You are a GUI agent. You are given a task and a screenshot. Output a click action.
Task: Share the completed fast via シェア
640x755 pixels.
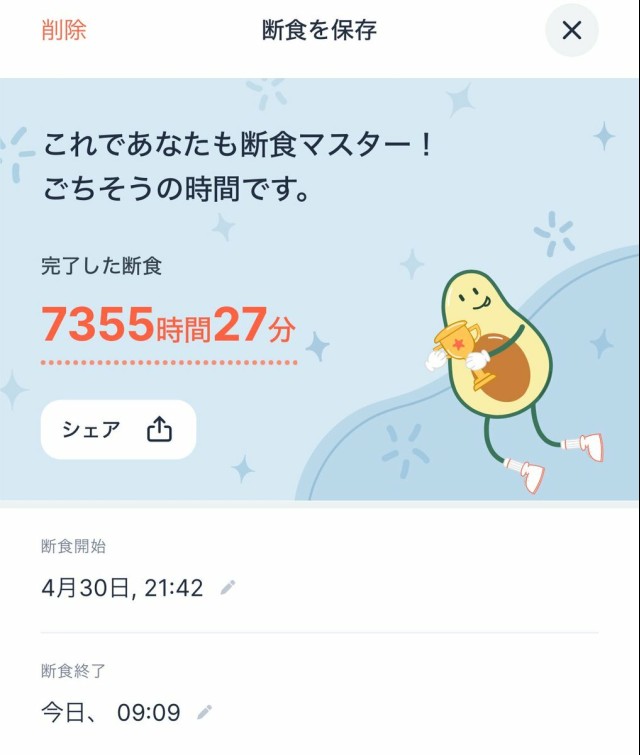click(118, 430)
